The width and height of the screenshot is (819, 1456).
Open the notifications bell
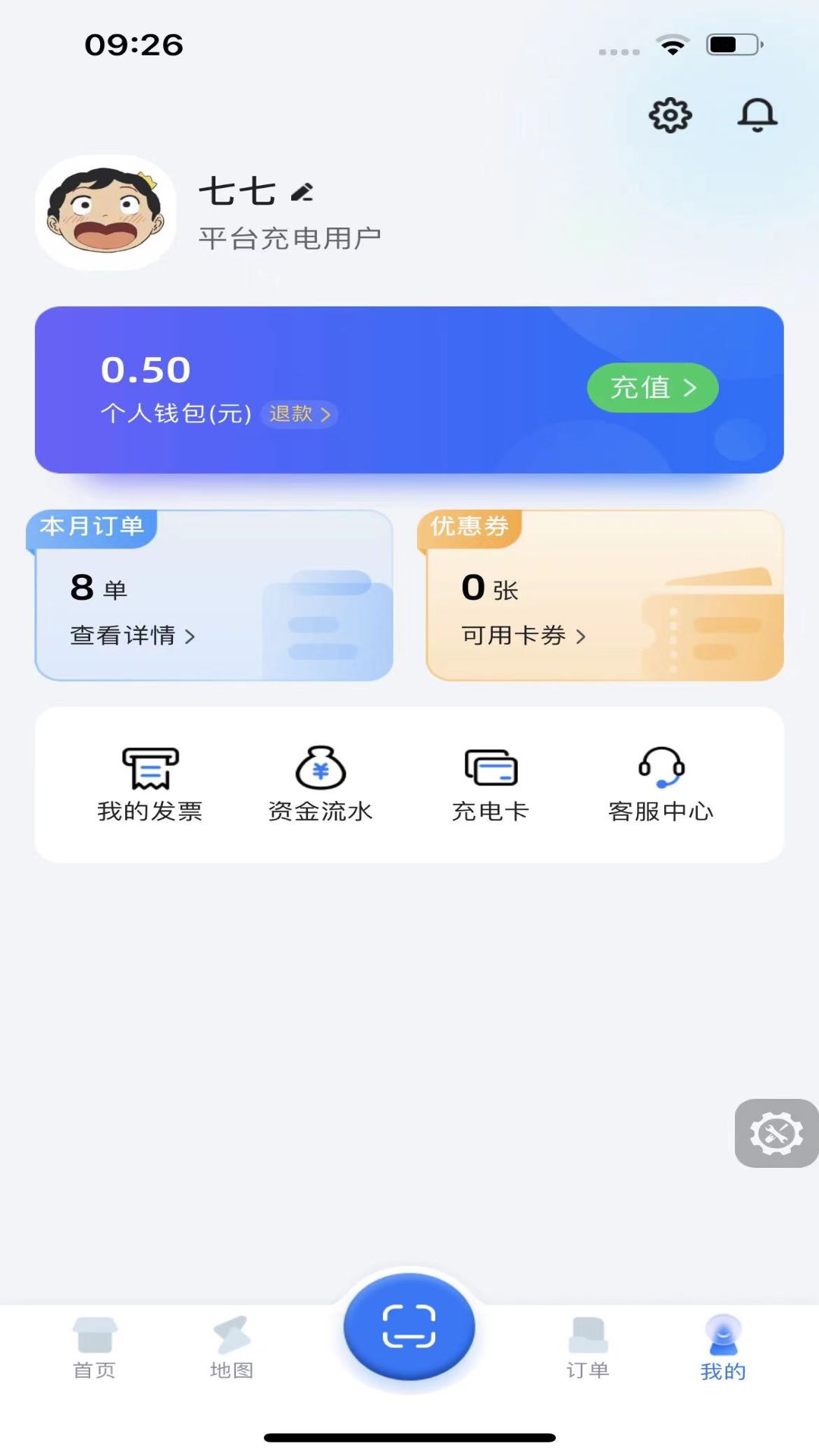[758, 115]
